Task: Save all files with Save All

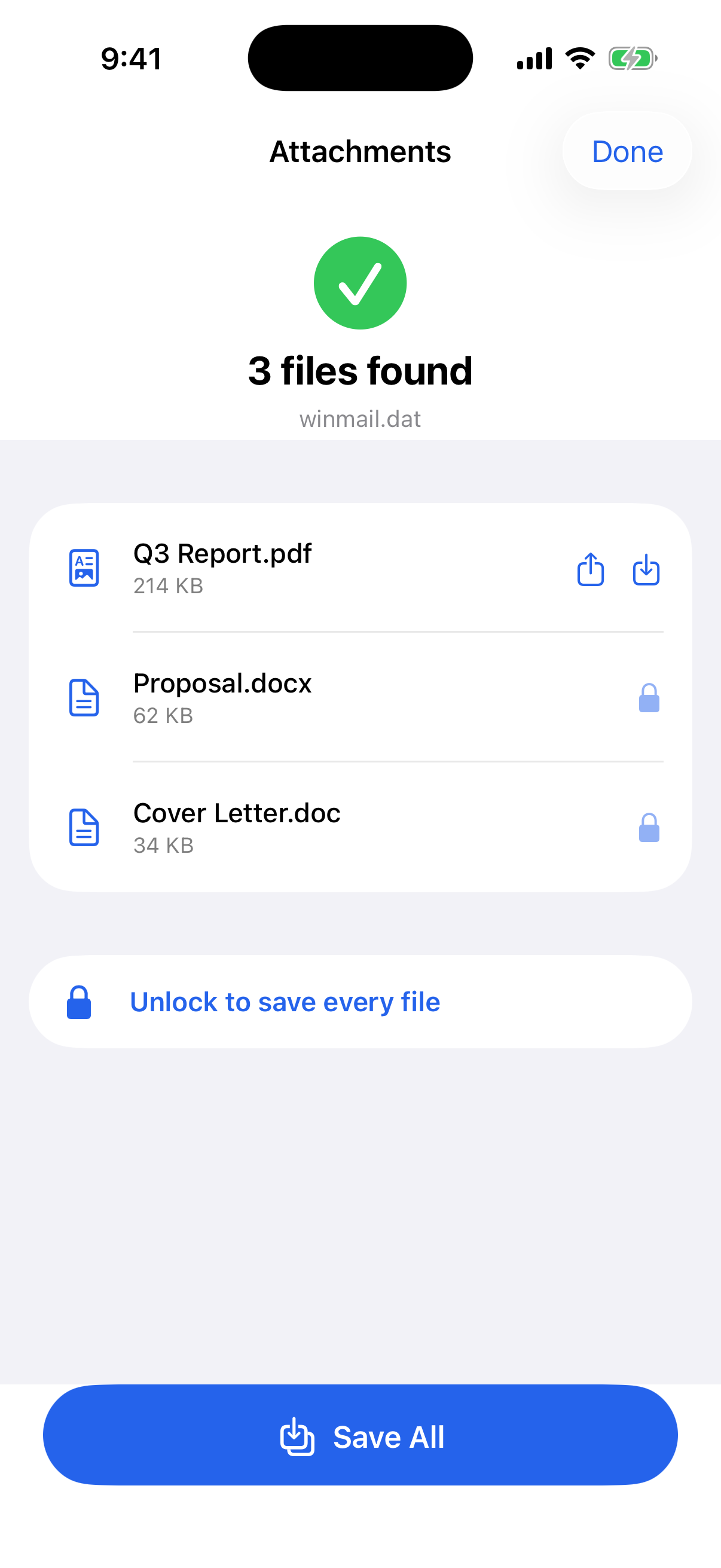Action: coord(360,1436)
